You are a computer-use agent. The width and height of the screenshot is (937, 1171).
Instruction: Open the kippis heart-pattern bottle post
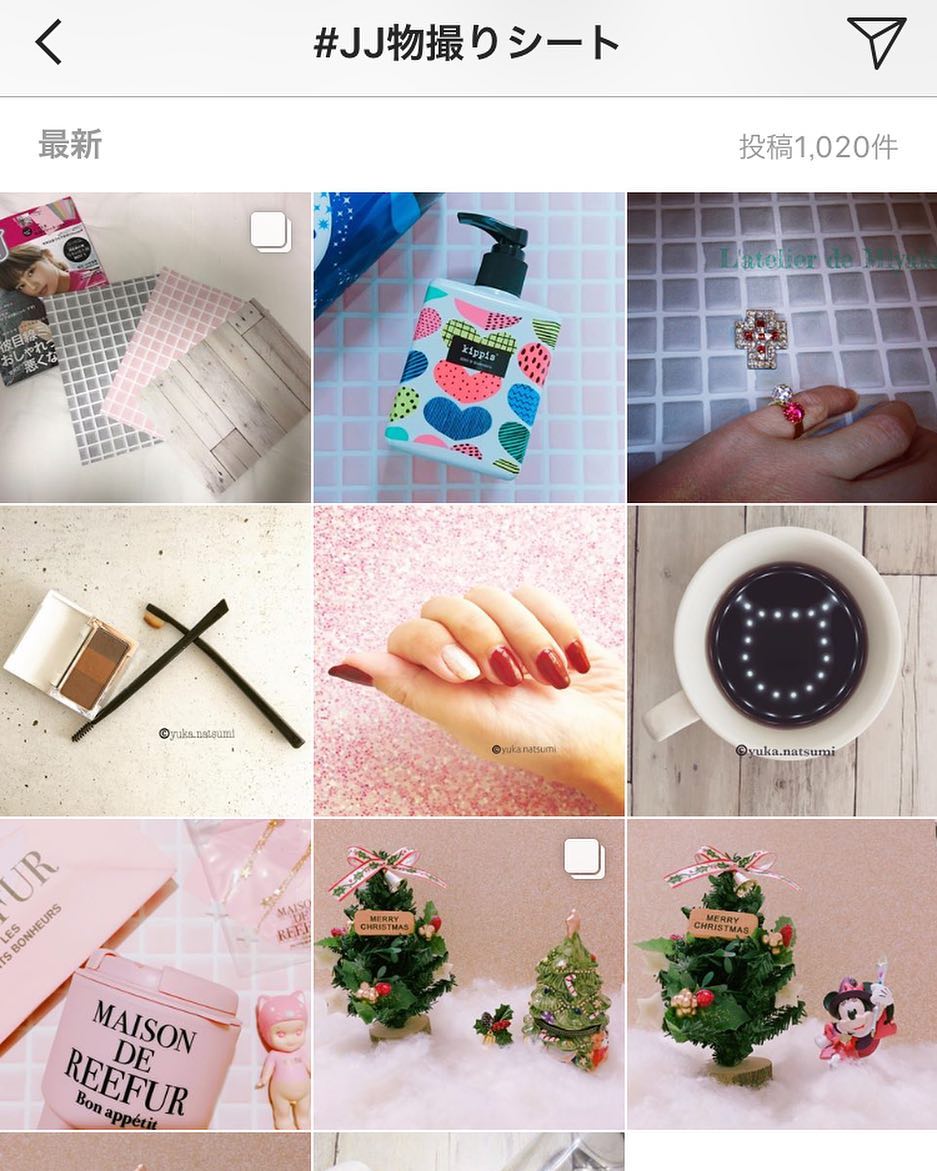[x=468, y=347]
